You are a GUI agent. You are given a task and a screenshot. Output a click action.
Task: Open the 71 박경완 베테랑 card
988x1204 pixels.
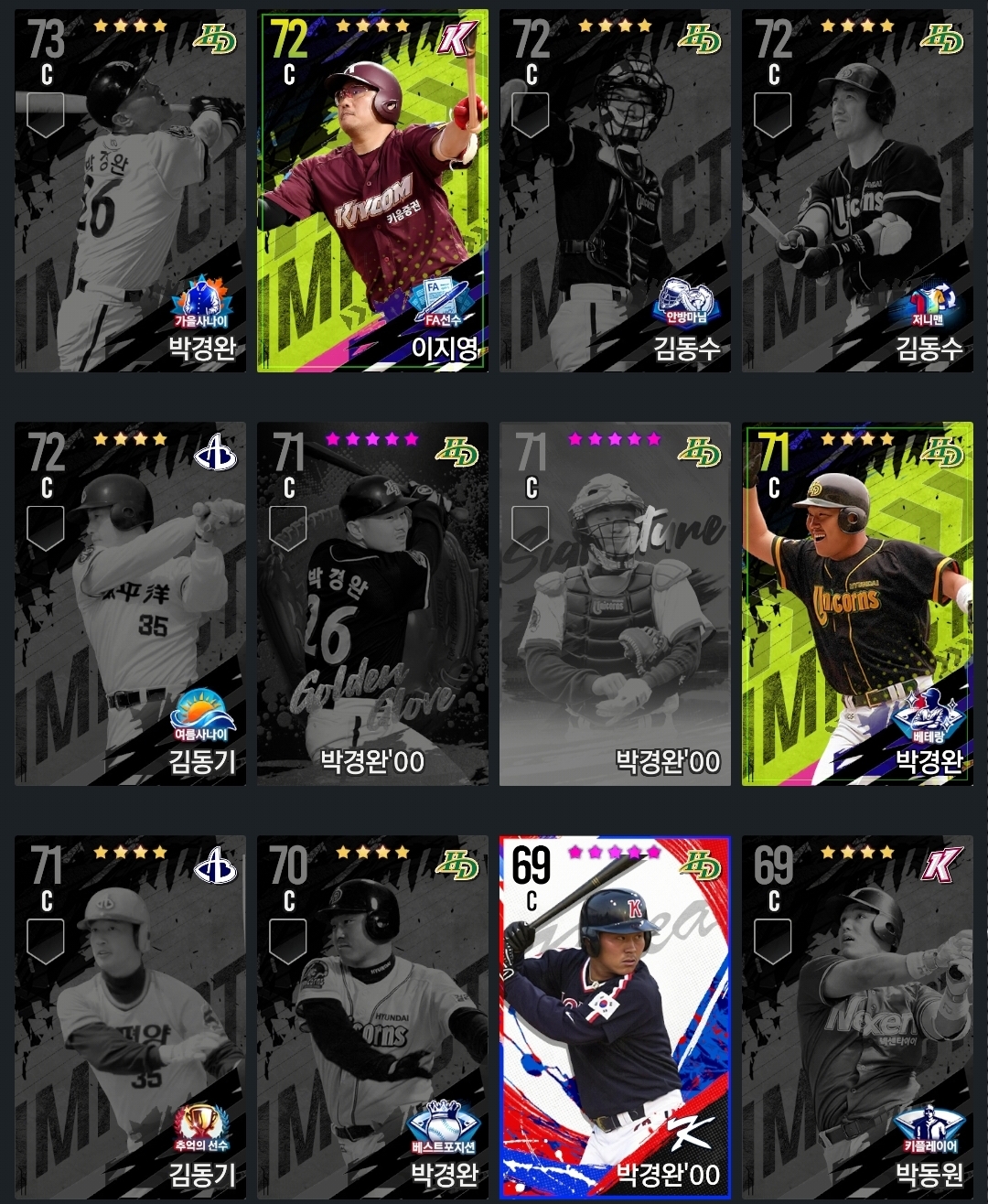point(857,604)
